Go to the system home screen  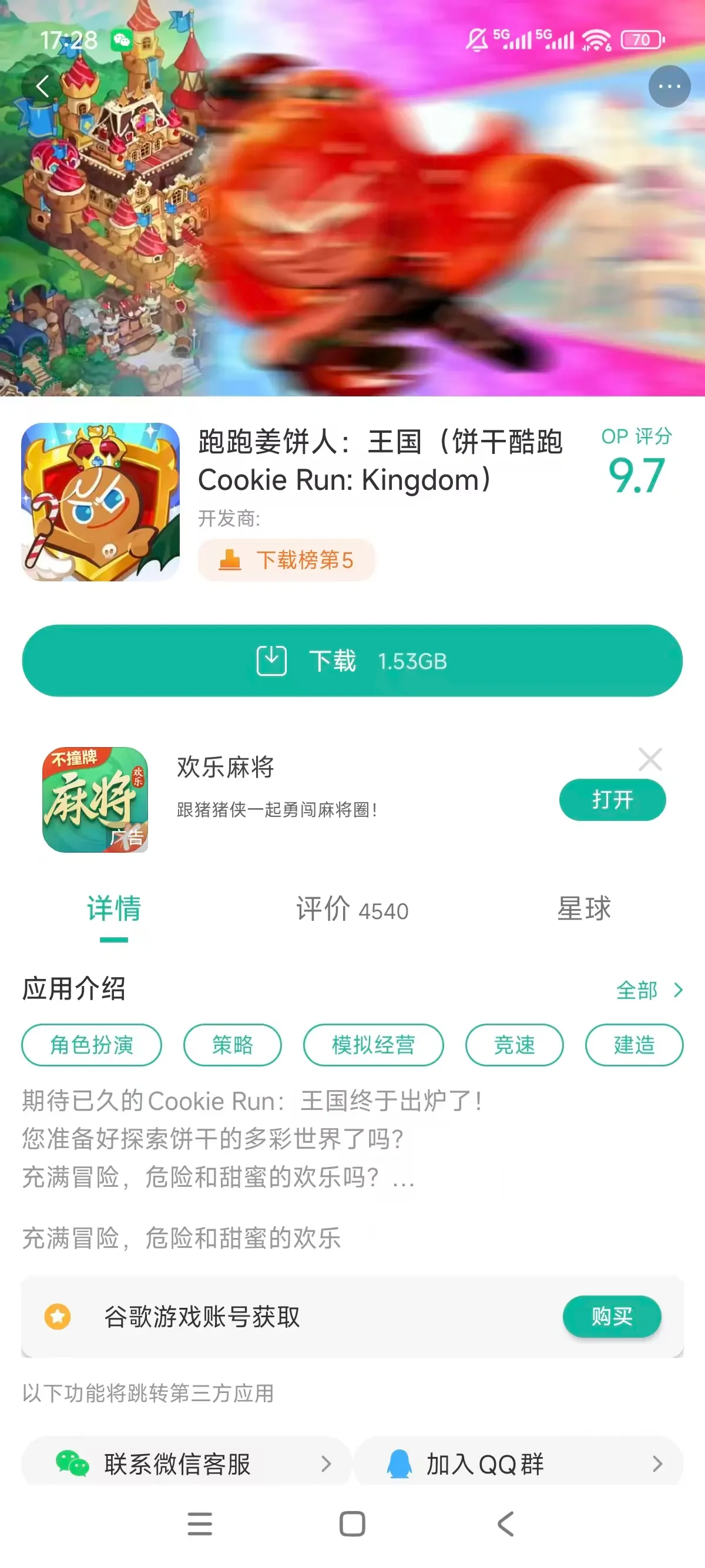pos(352,1523)
